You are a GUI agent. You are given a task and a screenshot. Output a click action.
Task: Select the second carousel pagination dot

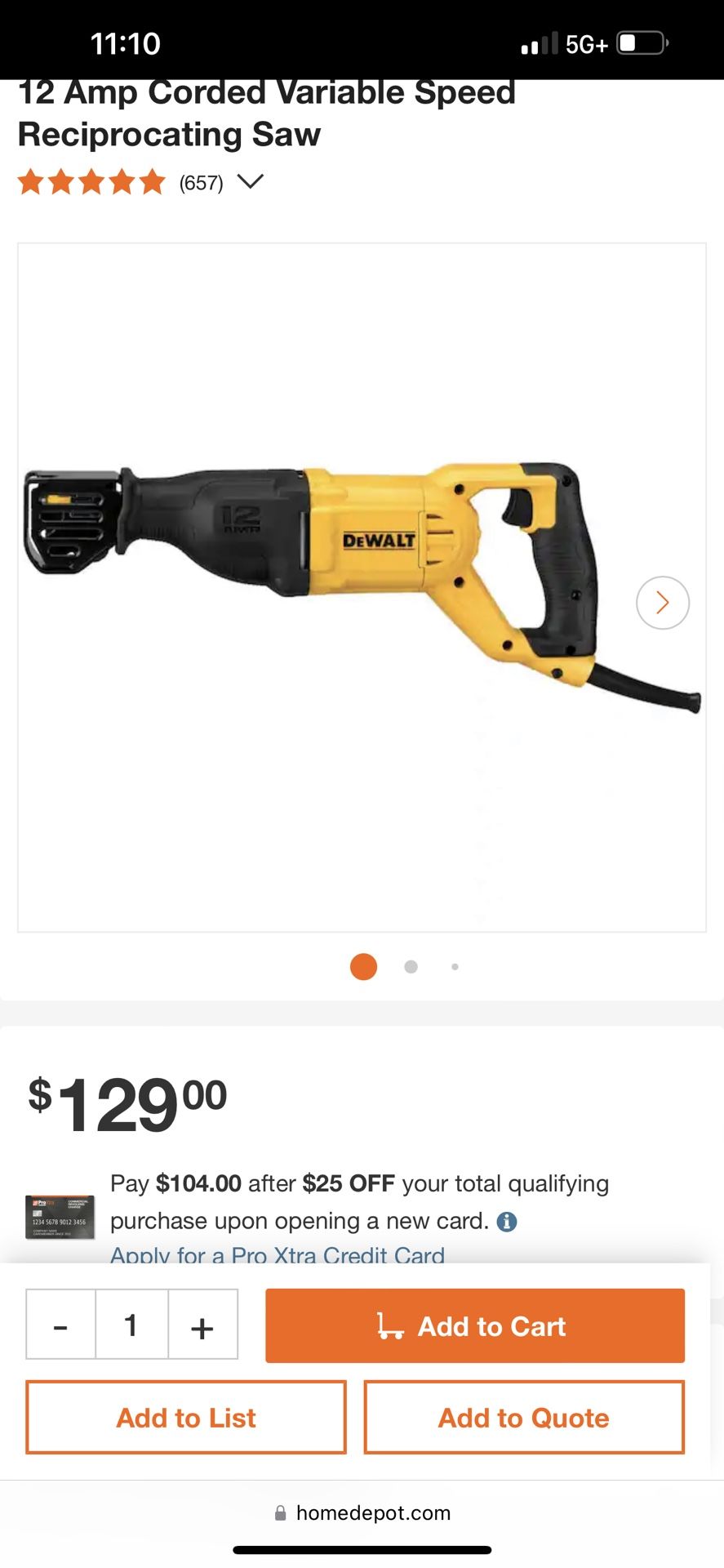point(410,966)
